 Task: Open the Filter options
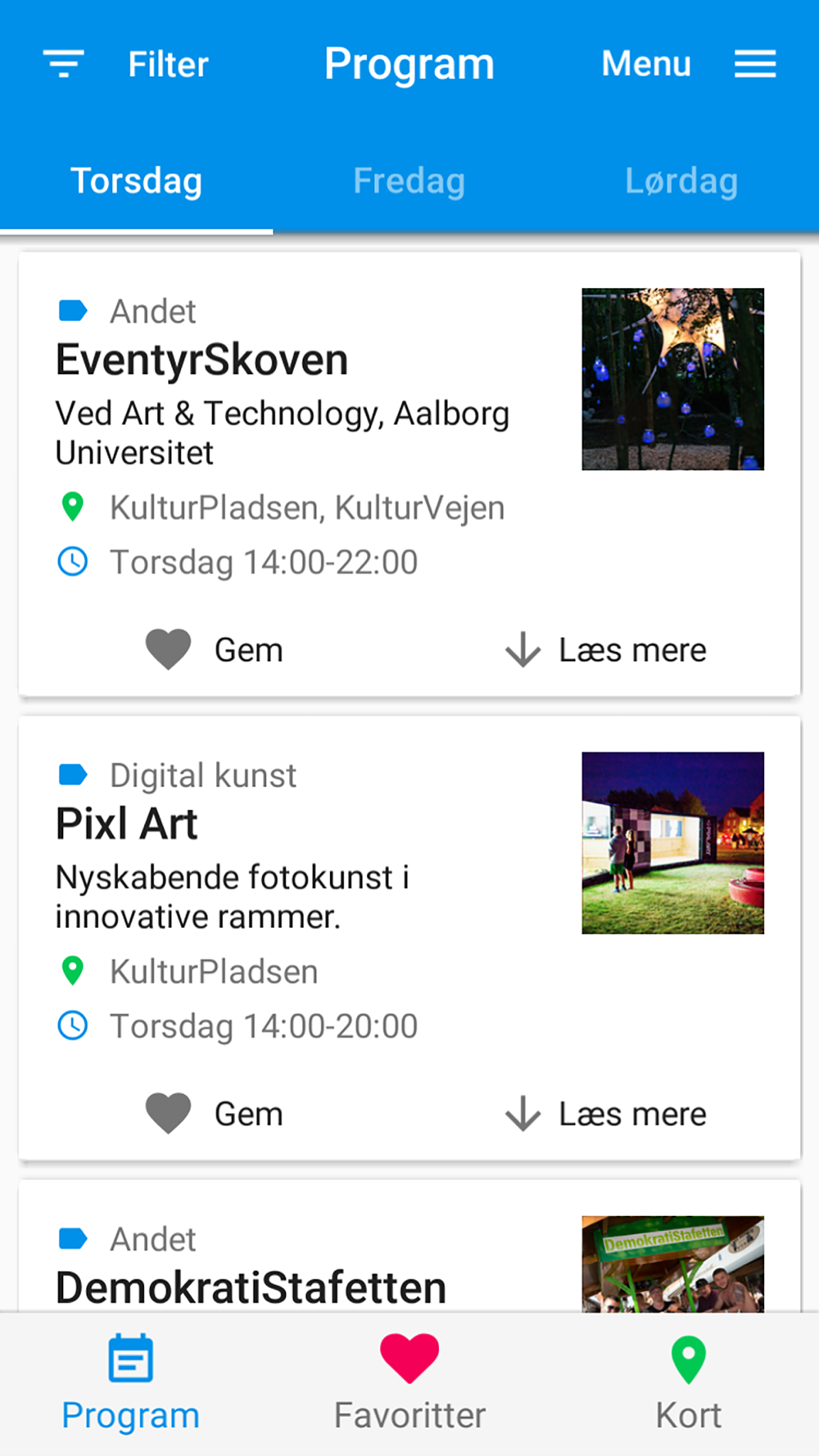pos(126,64)
